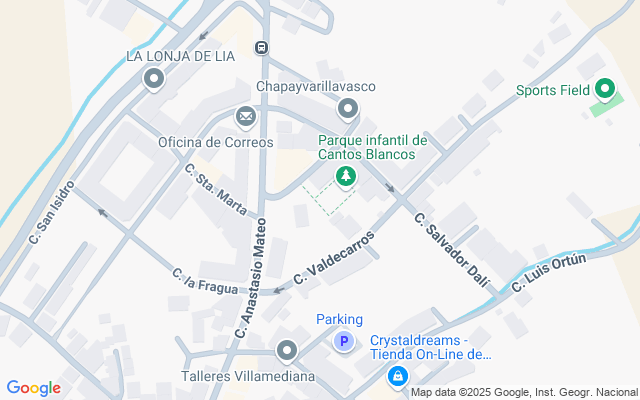Open the Crystaldreams shop pin
The width and height of the screenshot is (640, 400).
coord(398,376)
